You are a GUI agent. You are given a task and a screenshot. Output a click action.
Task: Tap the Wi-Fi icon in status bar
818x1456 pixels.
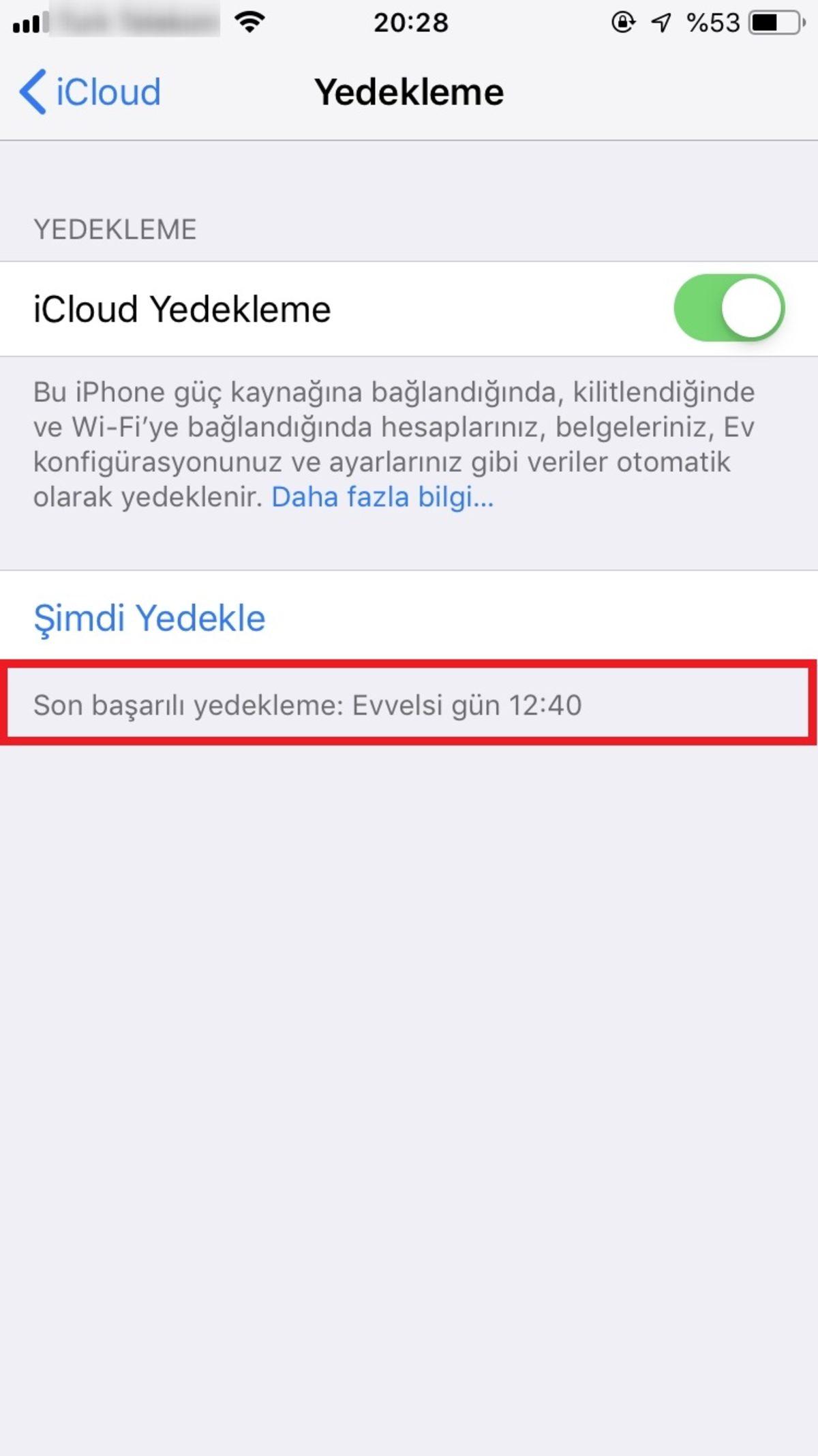coord(249,23)
